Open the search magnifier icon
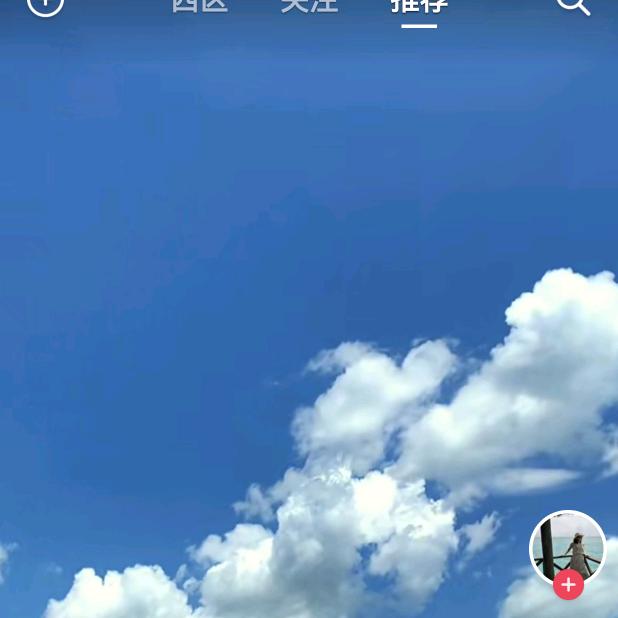Image resolution: width=618 pixels, height=618 pixels. point(572,5)
